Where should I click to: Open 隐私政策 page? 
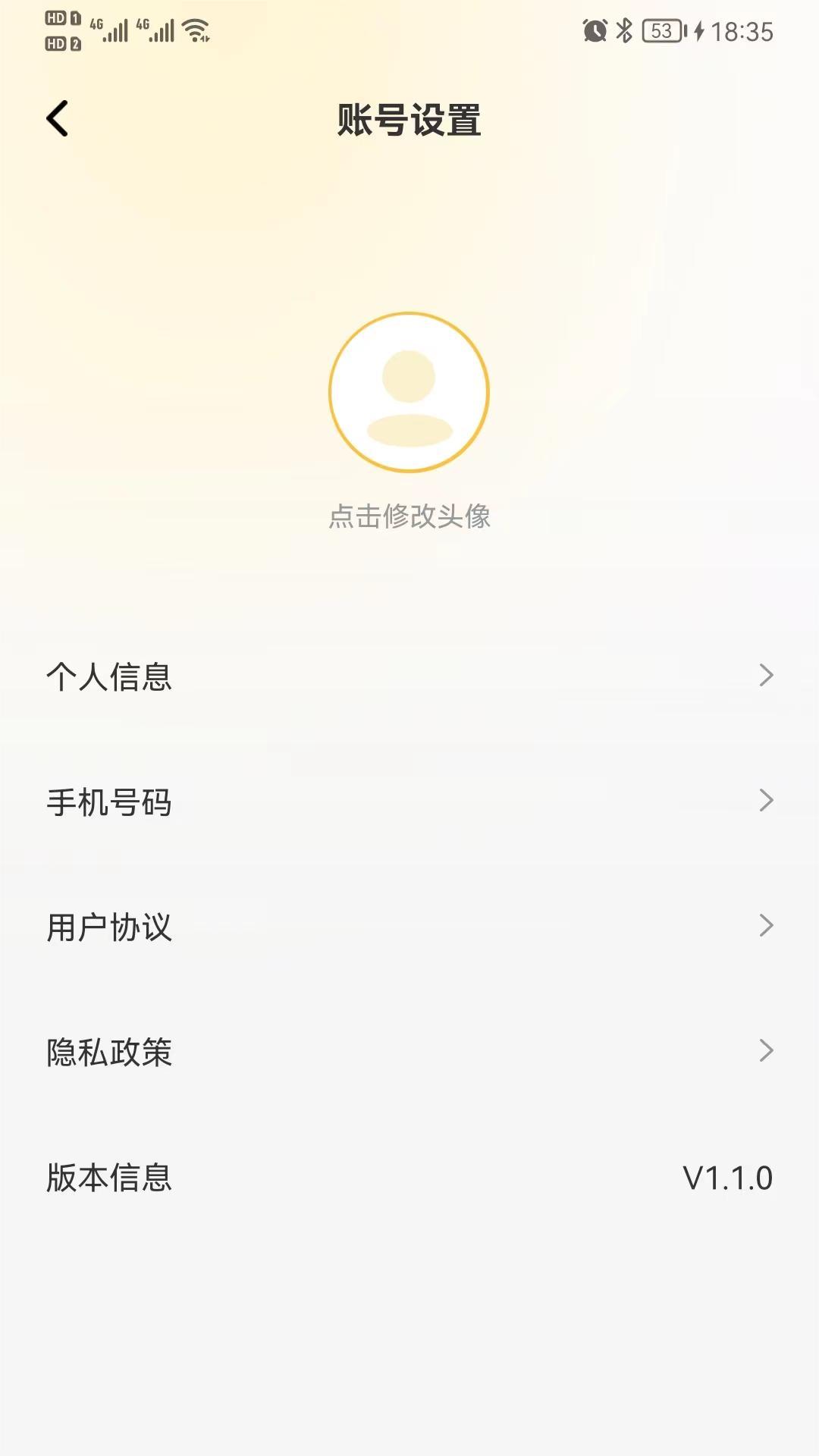tap(409, 1051)
